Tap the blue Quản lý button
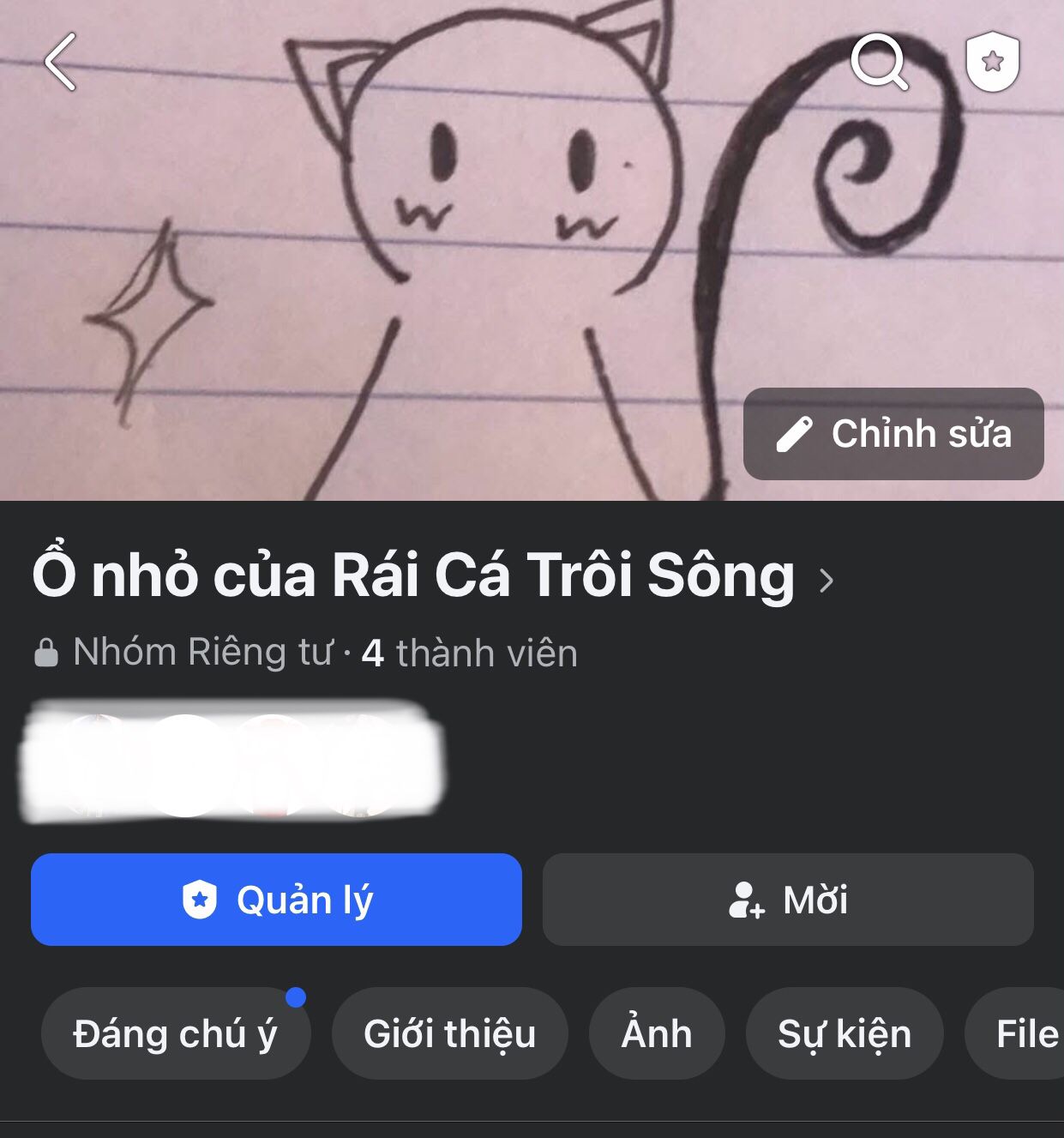This screenshot has width=1064, height=1138. (276, 900)
